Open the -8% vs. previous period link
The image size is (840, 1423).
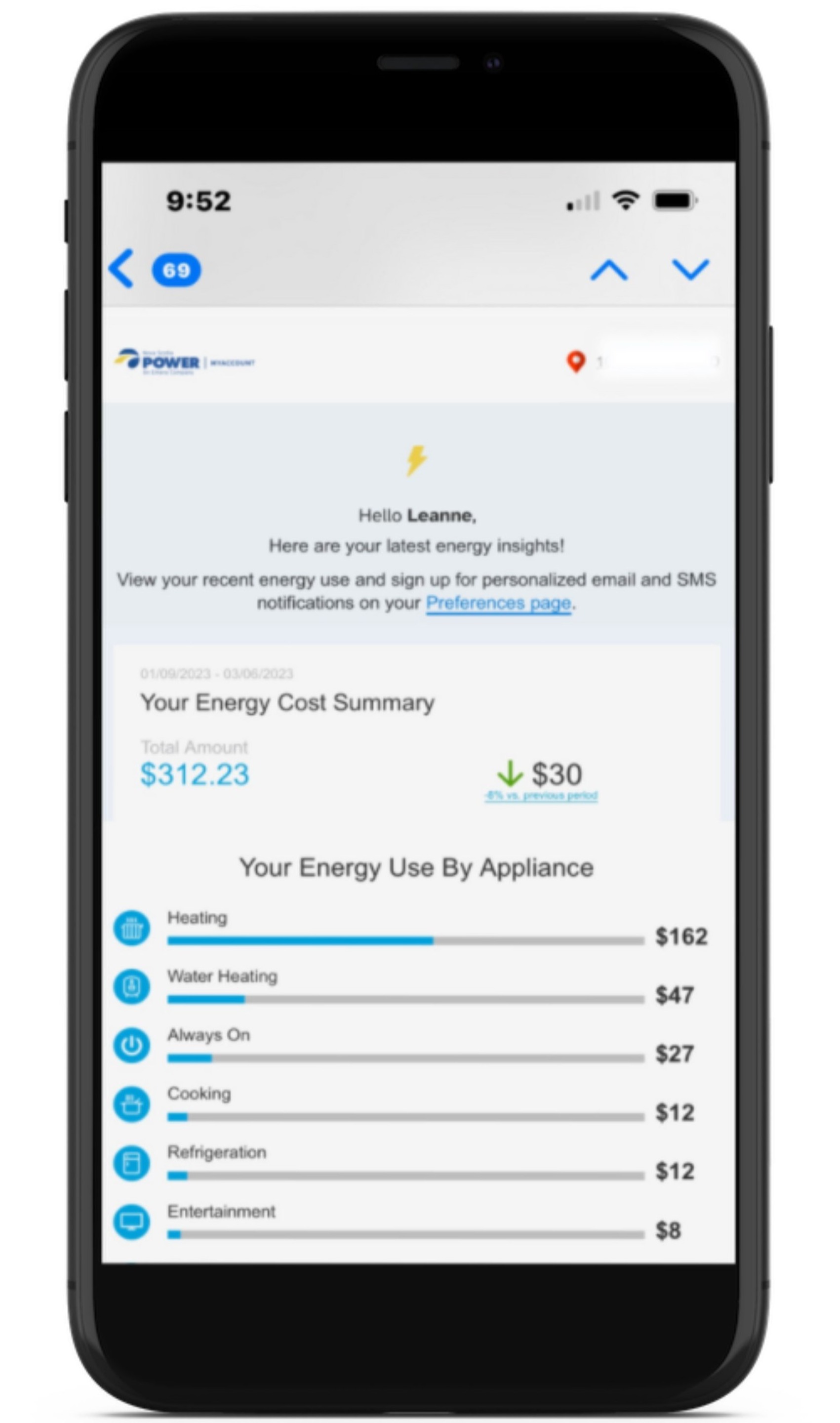point(541,796)
